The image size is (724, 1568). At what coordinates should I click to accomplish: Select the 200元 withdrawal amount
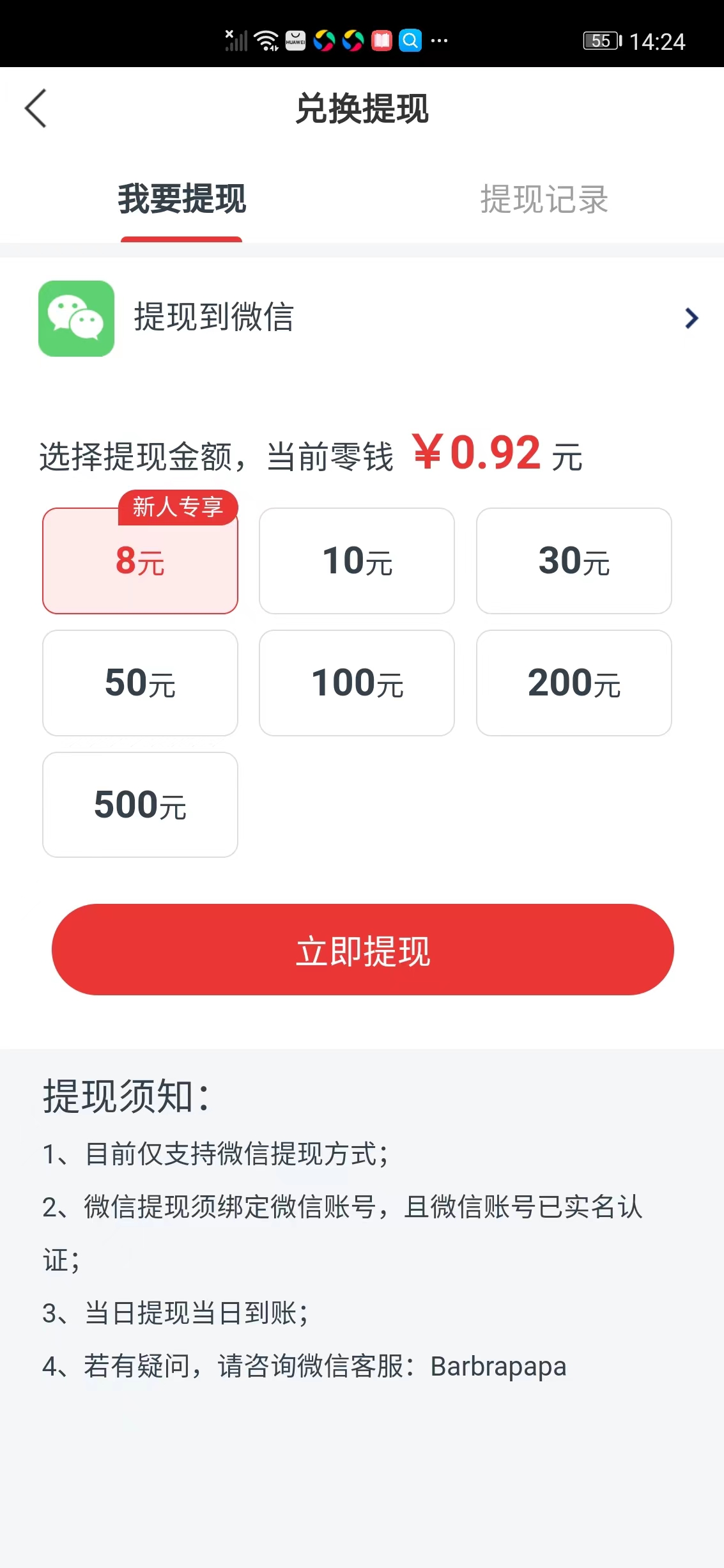tap(574, 682)
